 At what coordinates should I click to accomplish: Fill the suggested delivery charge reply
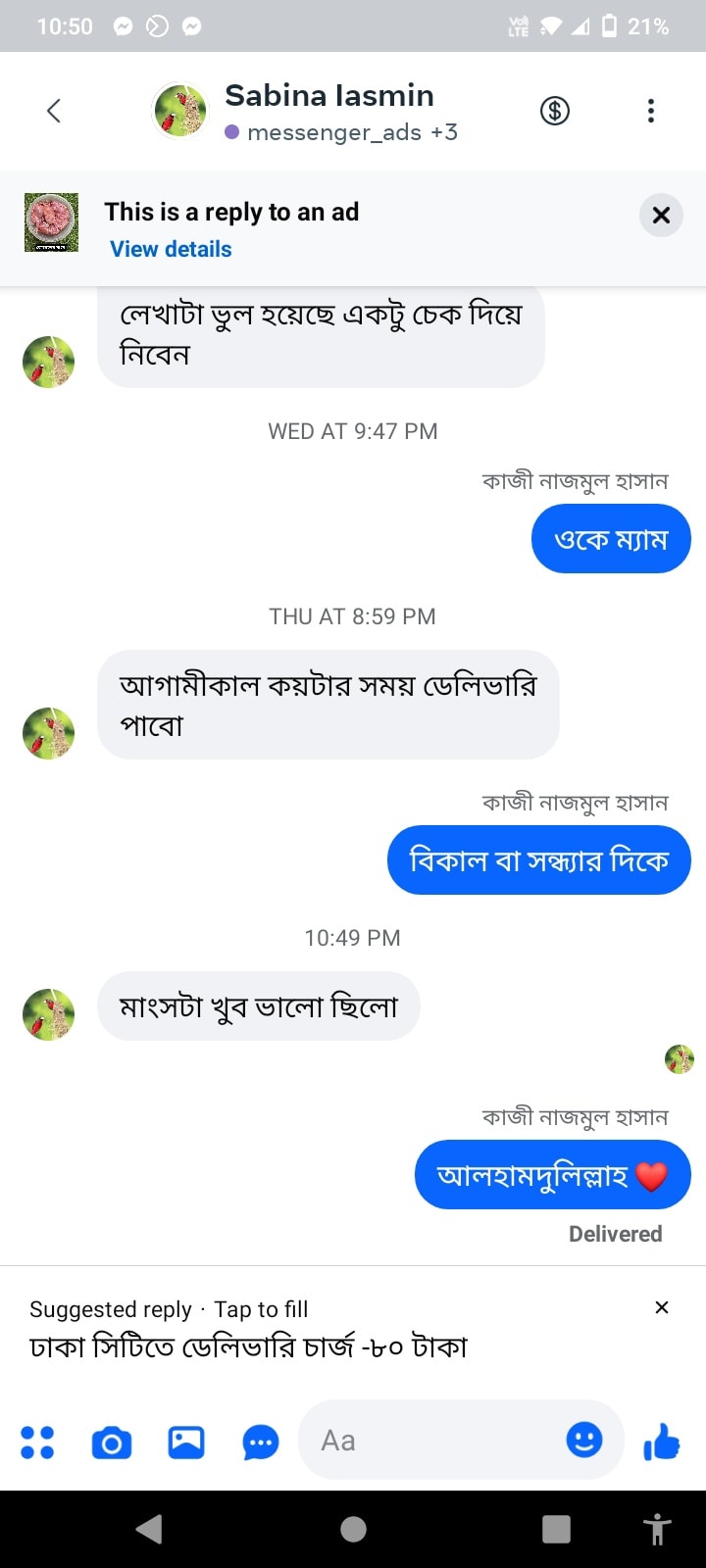click(x=248, y=1347)
